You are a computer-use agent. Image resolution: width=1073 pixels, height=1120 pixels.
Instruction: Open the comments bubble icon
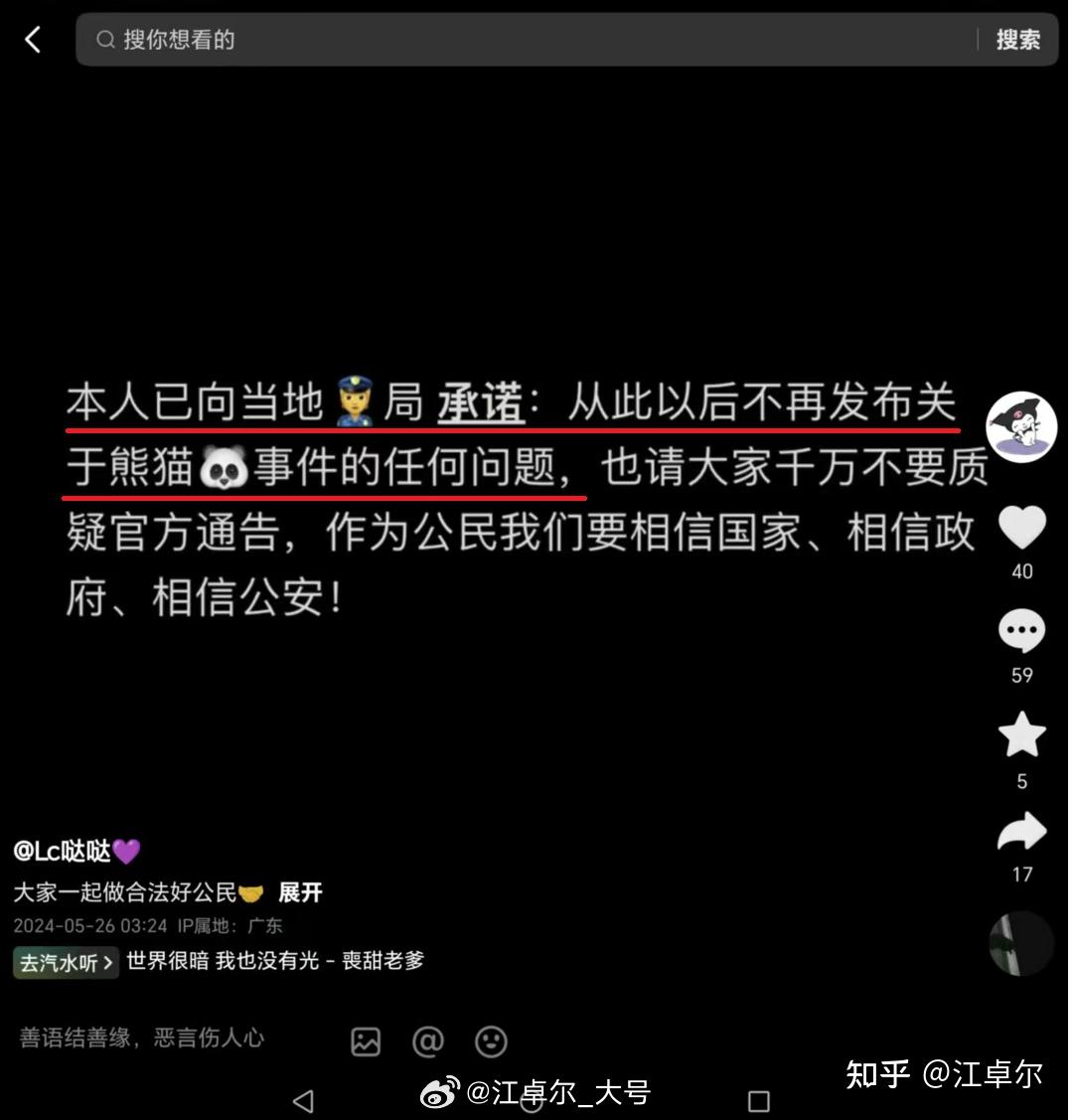1021,632
